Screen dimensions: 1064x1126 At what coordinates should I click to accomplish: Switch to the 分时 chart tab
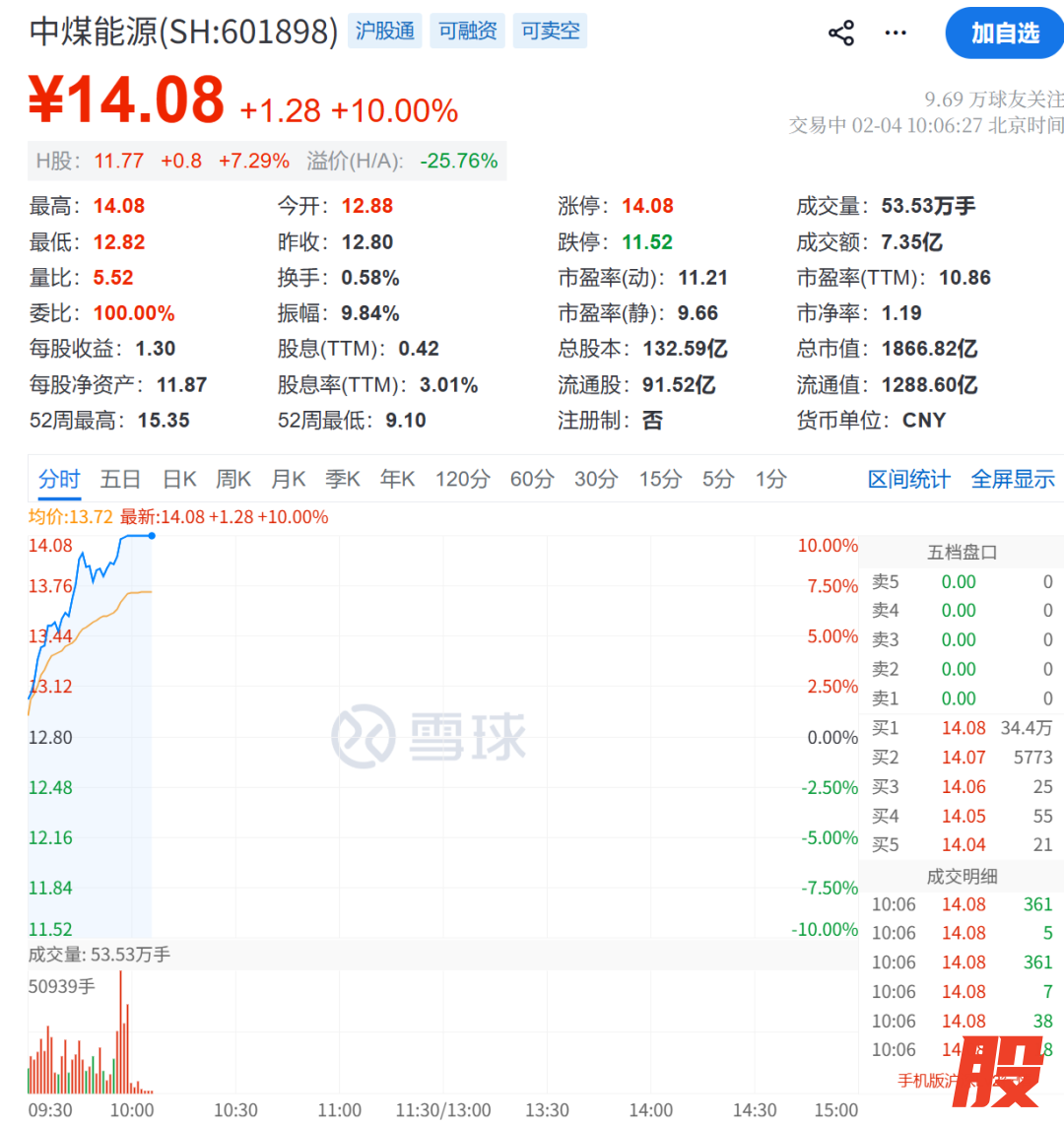pyautogui.click(x=59, y=480)
